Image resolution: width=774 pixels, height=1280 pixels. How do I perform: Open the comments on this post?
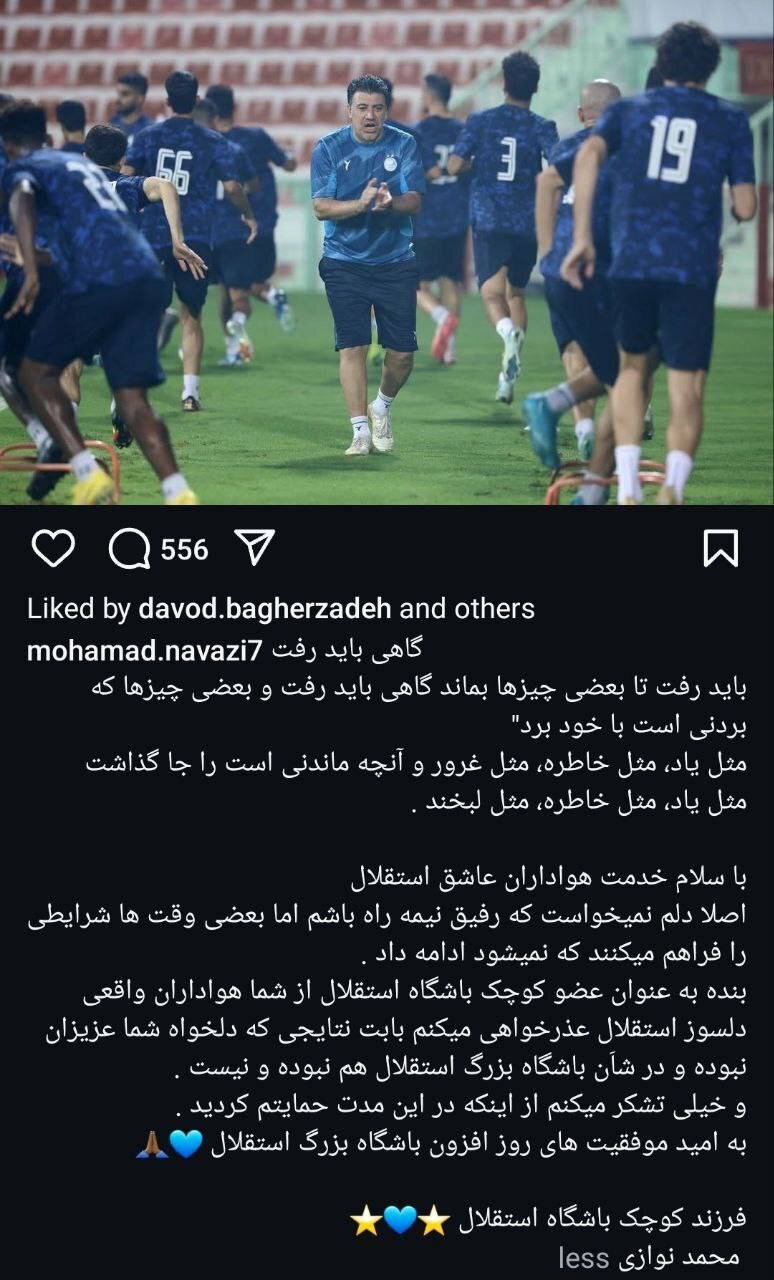coord(130,549)
